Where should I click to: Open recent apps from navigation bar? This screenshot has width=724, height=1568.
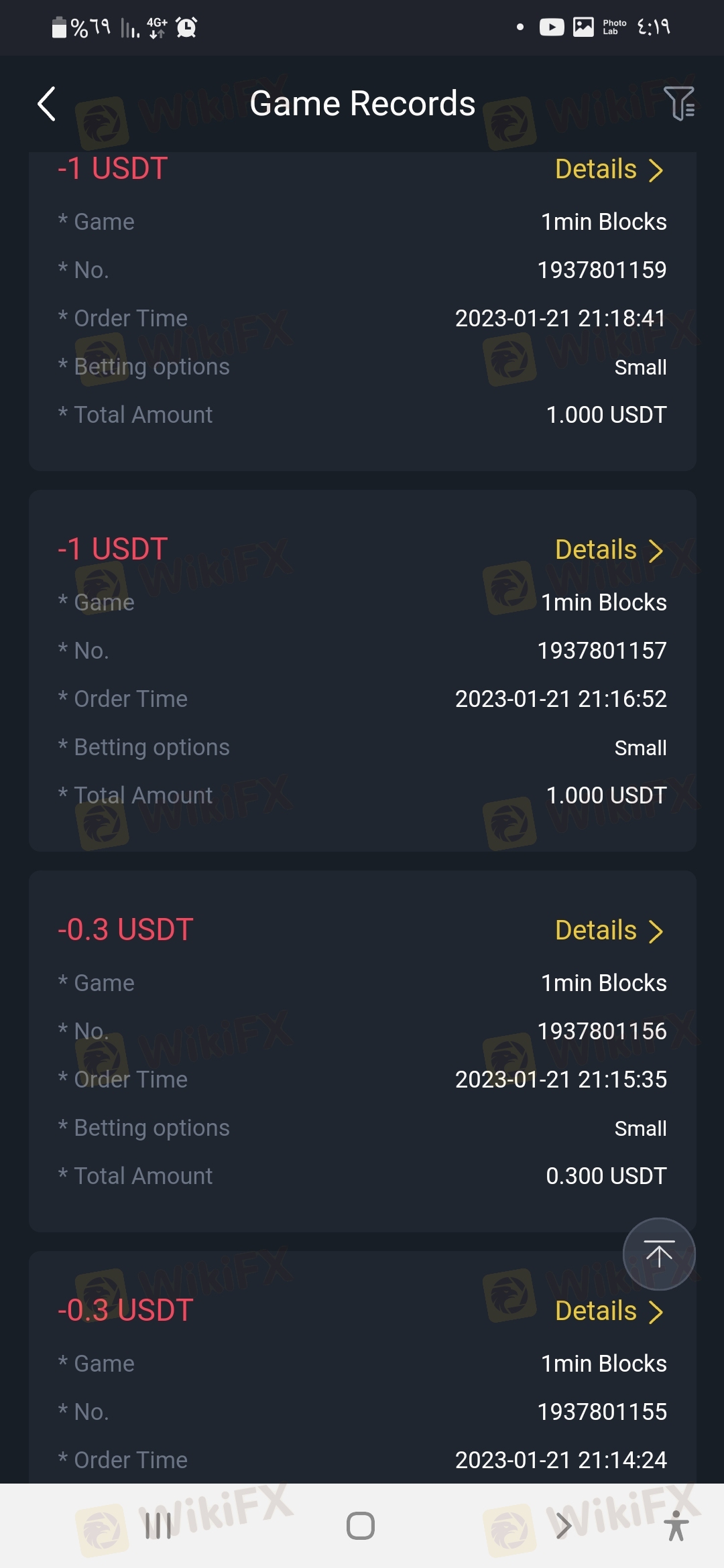pos(158,1526)
